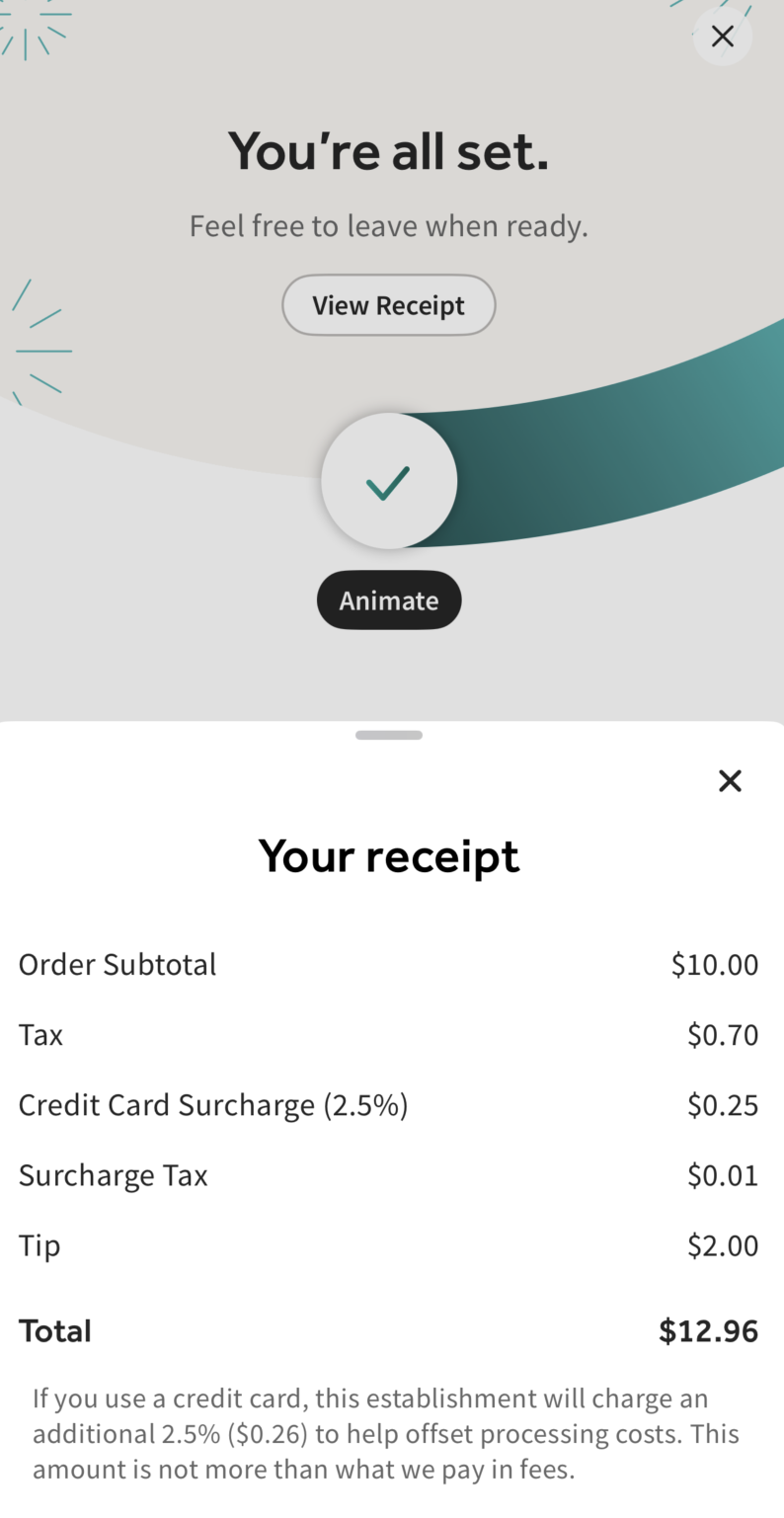This screenshot has width=784, height=1518.
Task: Dismiss the Your receipt sheet
Action: [x=730, y=781]
